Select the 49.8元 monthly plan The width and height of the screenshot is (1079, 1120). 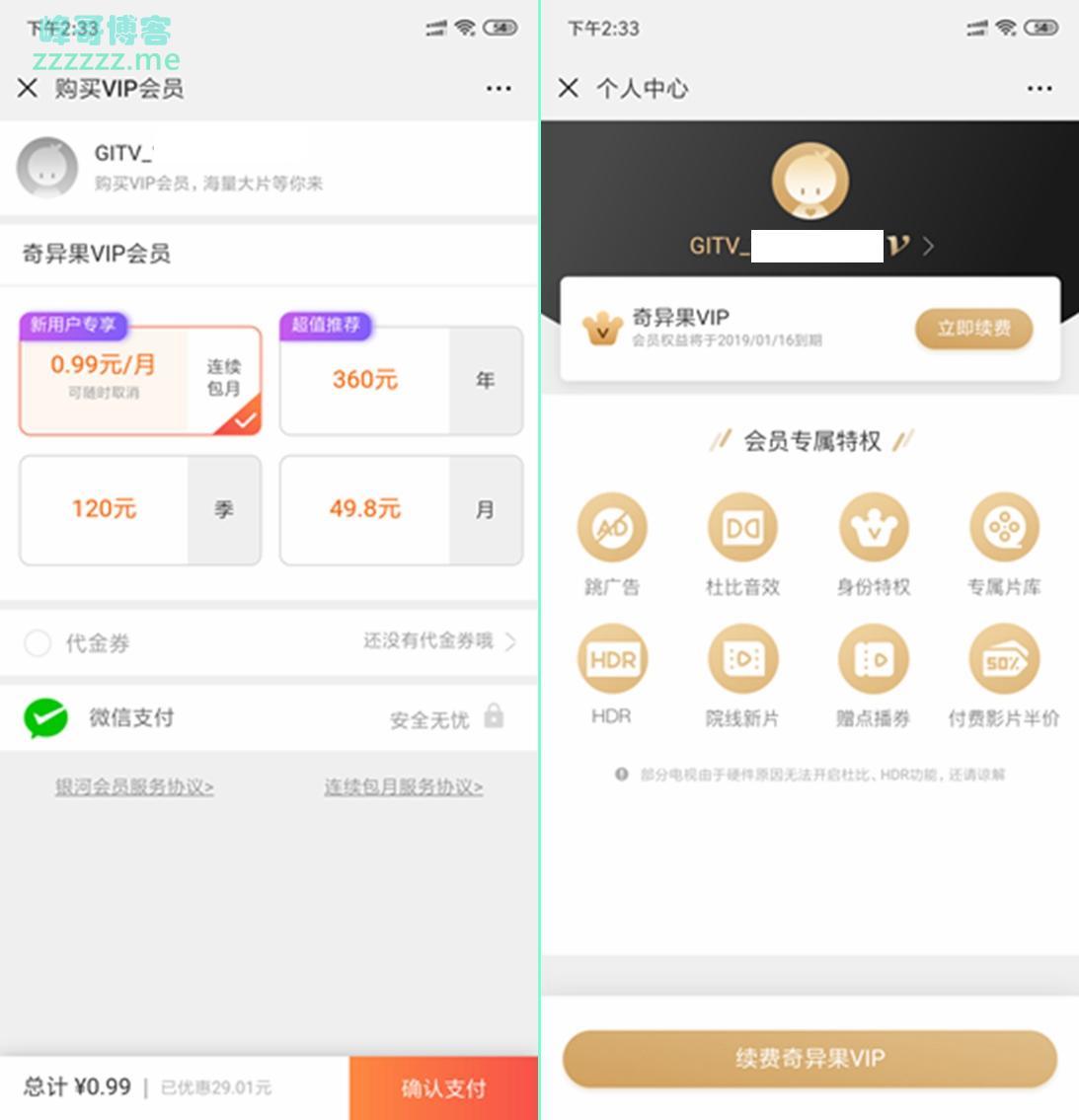(x=401, y=509)
